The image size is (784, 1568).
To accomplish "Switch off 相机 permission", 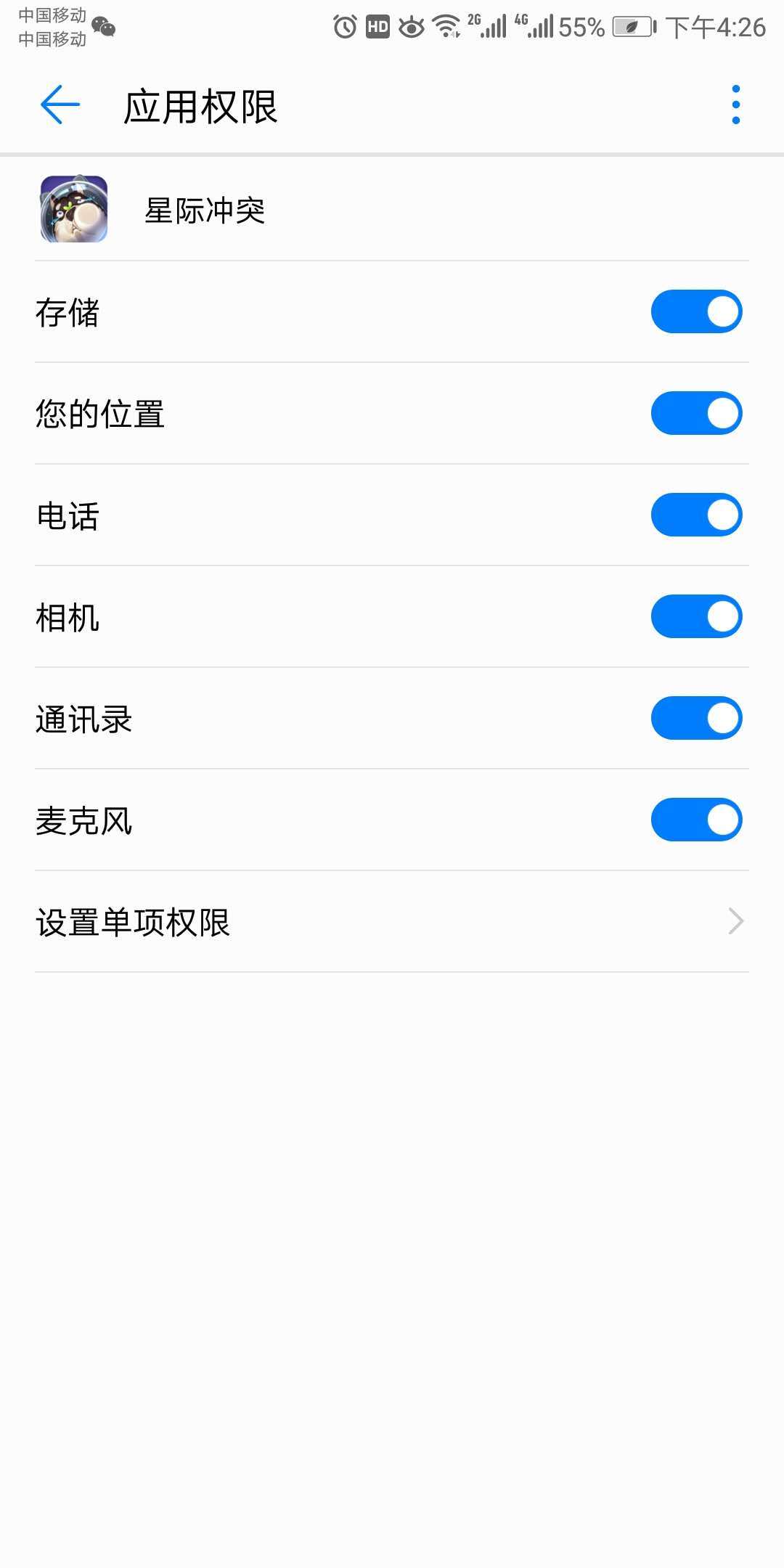I will coord(695,617).
